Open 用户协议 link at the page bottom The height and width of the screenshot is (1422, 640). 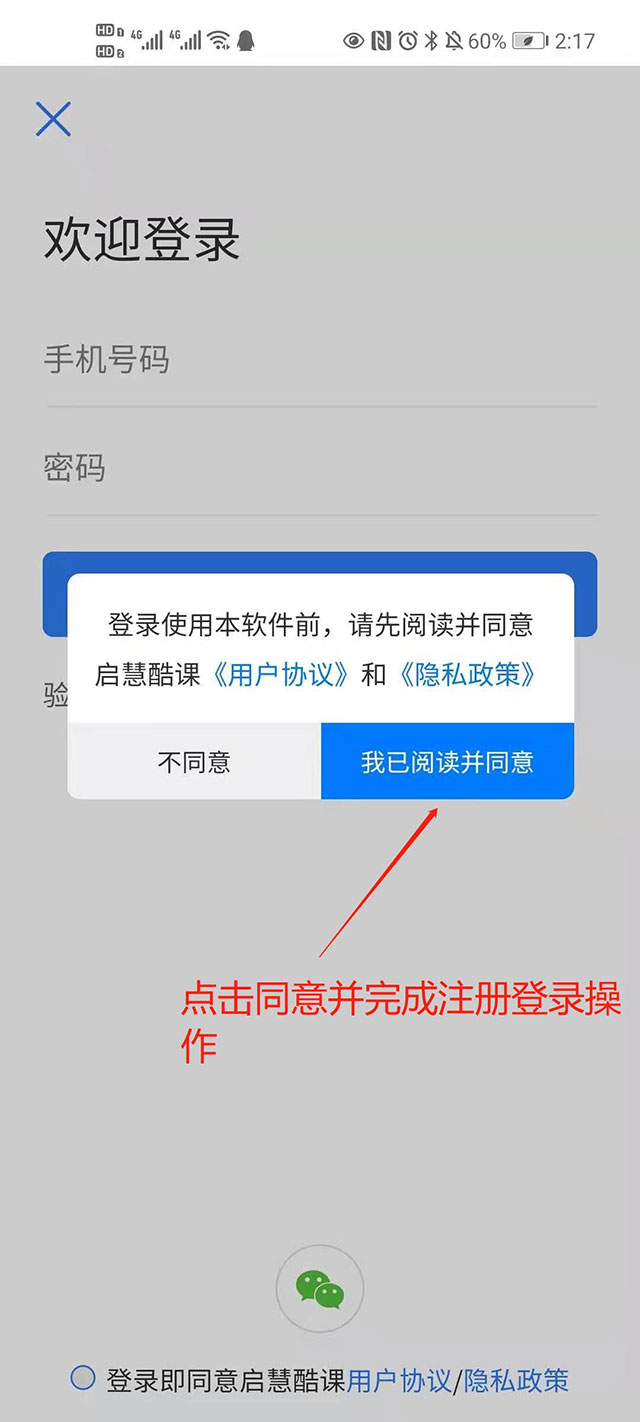[399, 1381]
